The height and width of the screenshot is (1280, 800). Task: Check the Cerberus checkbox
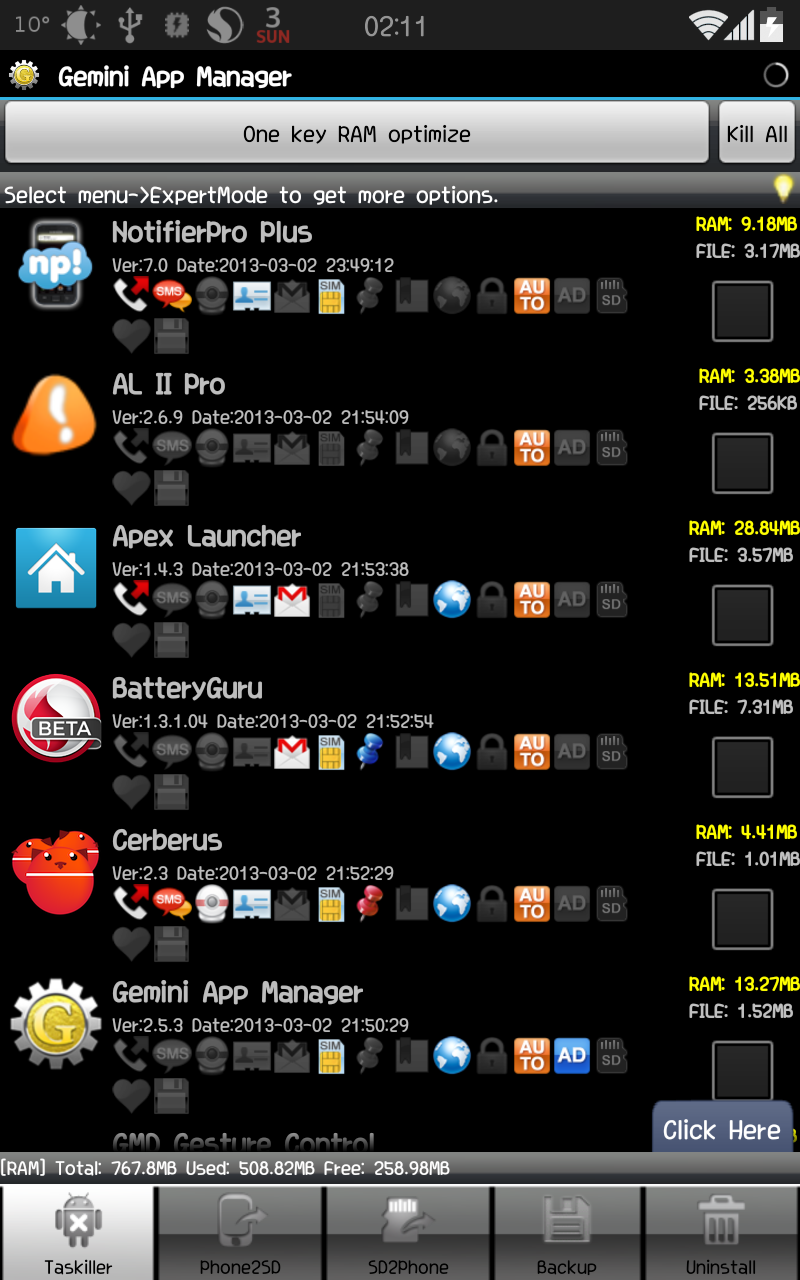(742, 919)
